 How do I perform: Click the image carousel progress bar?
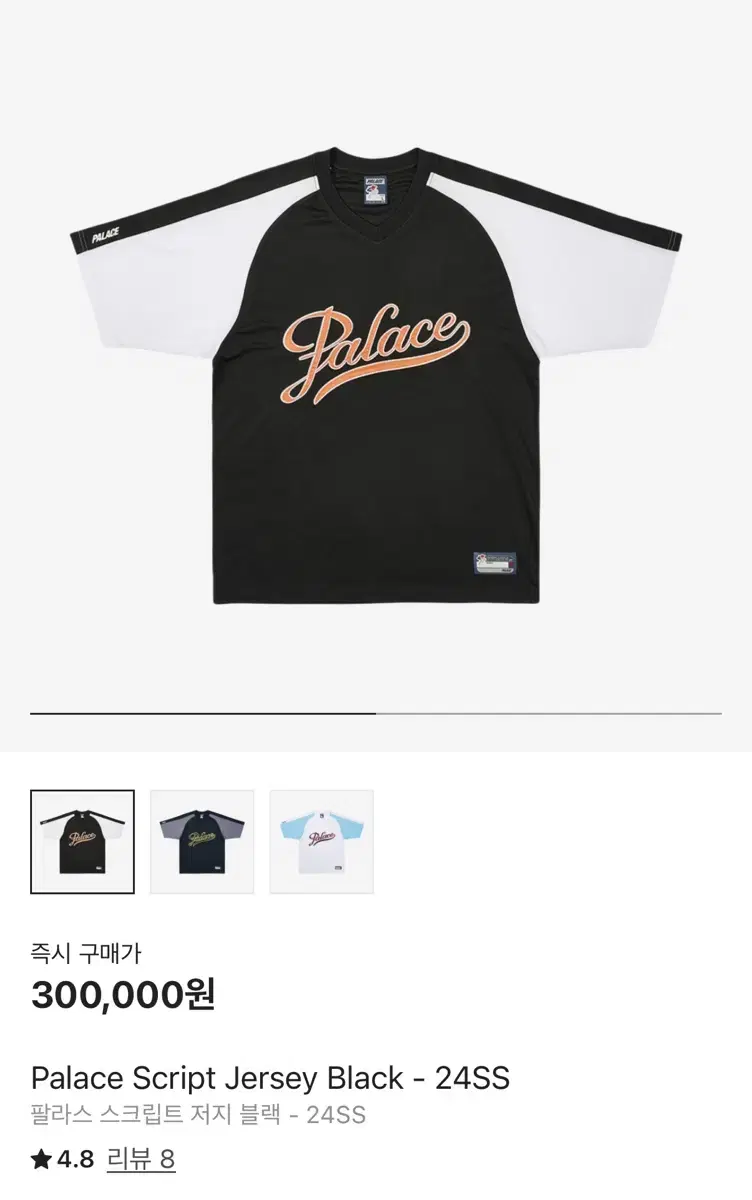click(376, 713)
